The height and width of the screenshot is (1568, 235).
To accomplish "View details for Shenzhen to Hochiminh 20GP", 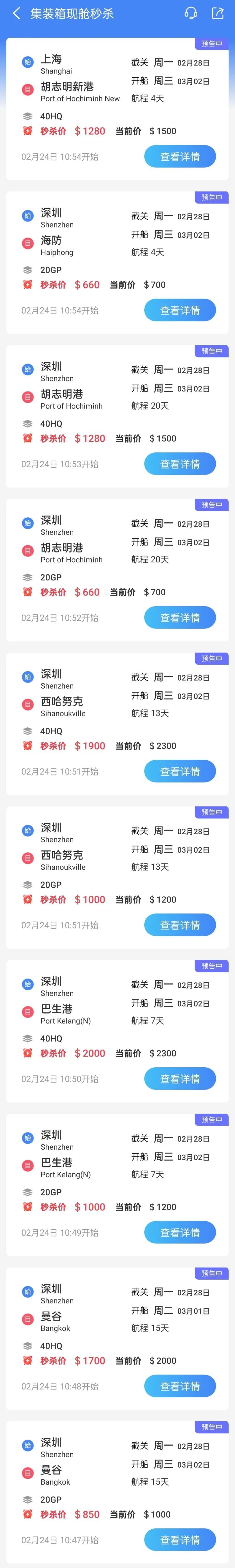I will click(180, 618).
